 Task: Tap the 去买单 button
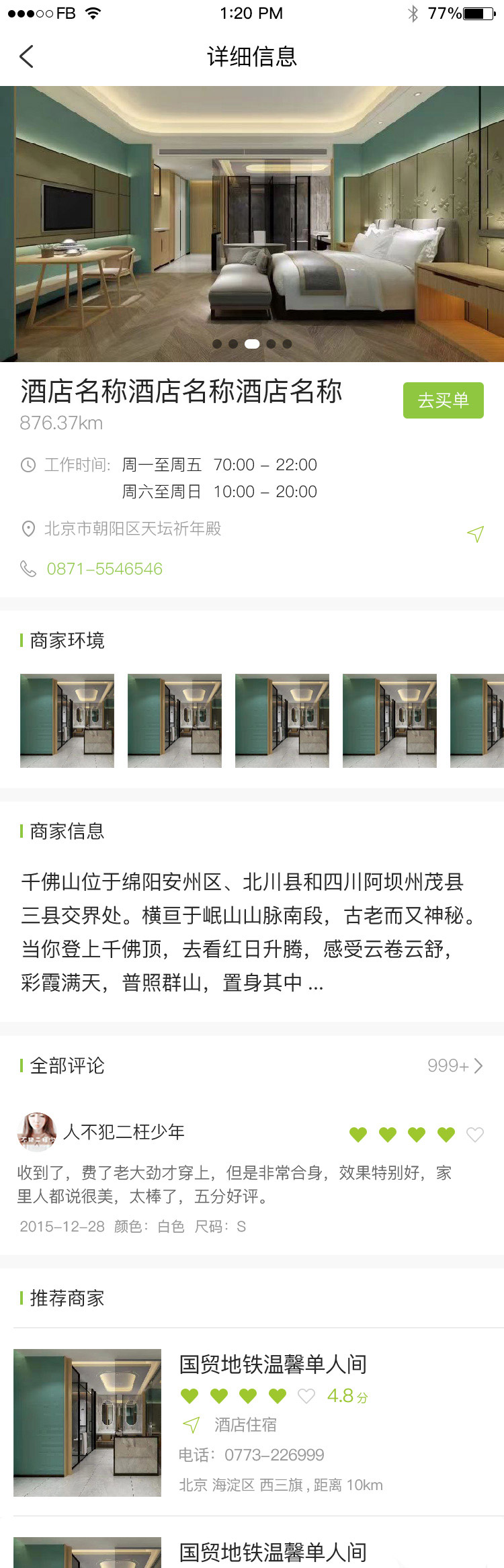(x=443, y=400)
